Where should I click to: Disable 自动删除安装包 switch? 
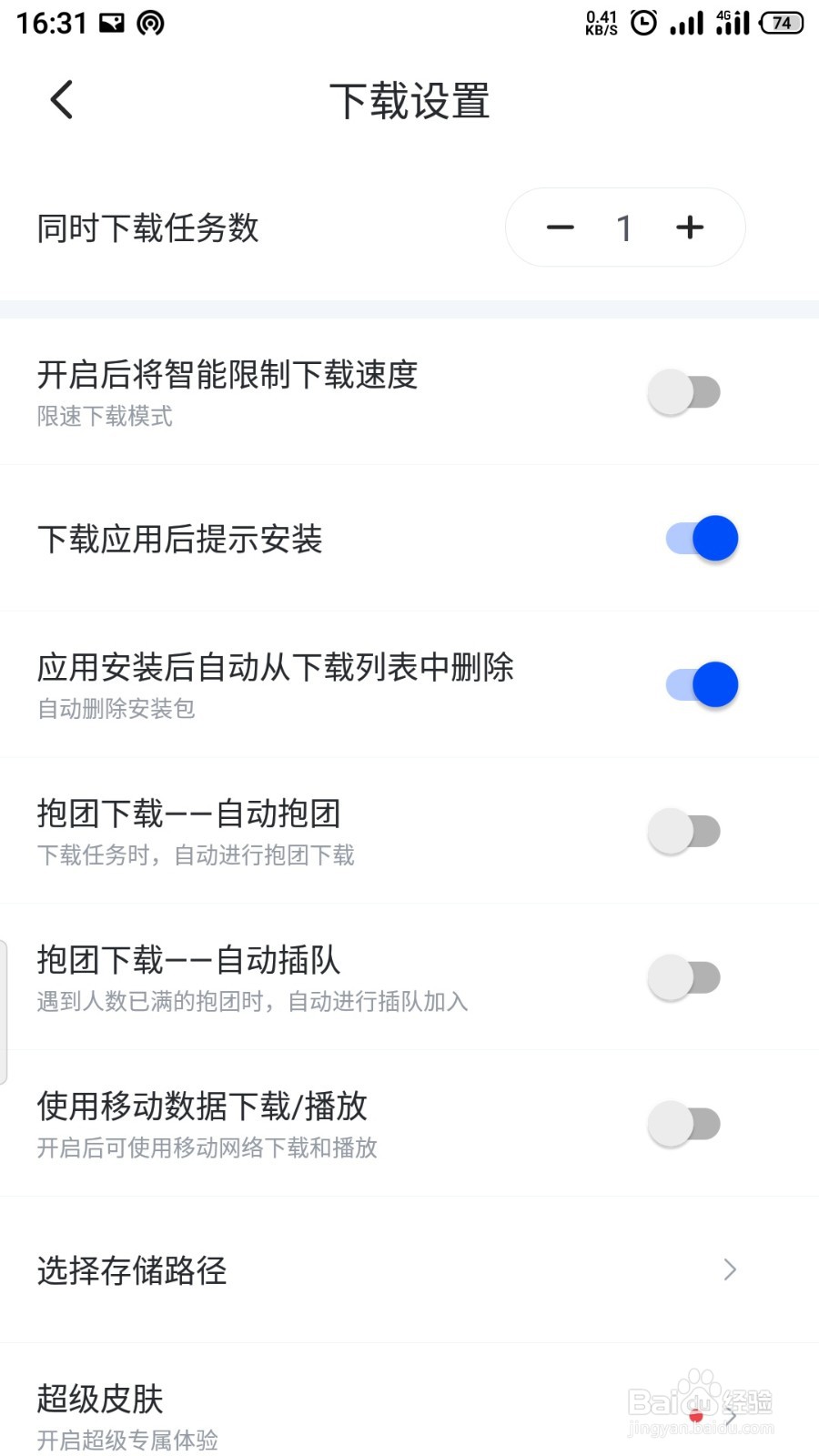tap(702, 684)
